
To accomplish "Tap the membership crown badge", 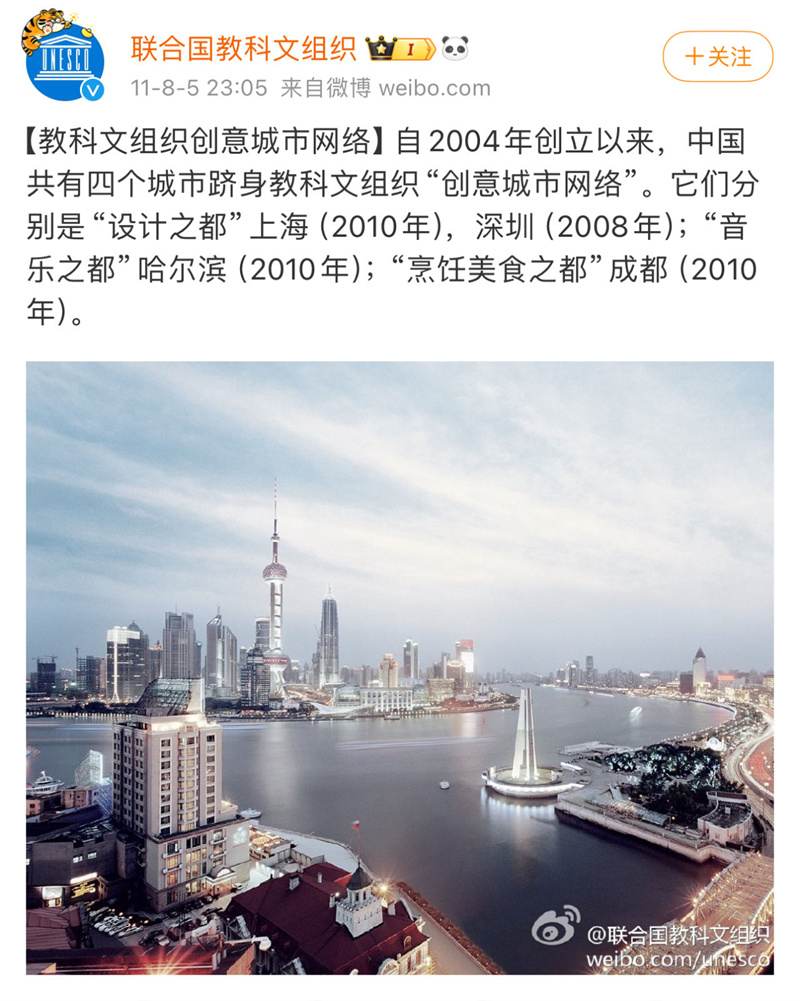I will [x=400, y=48].
